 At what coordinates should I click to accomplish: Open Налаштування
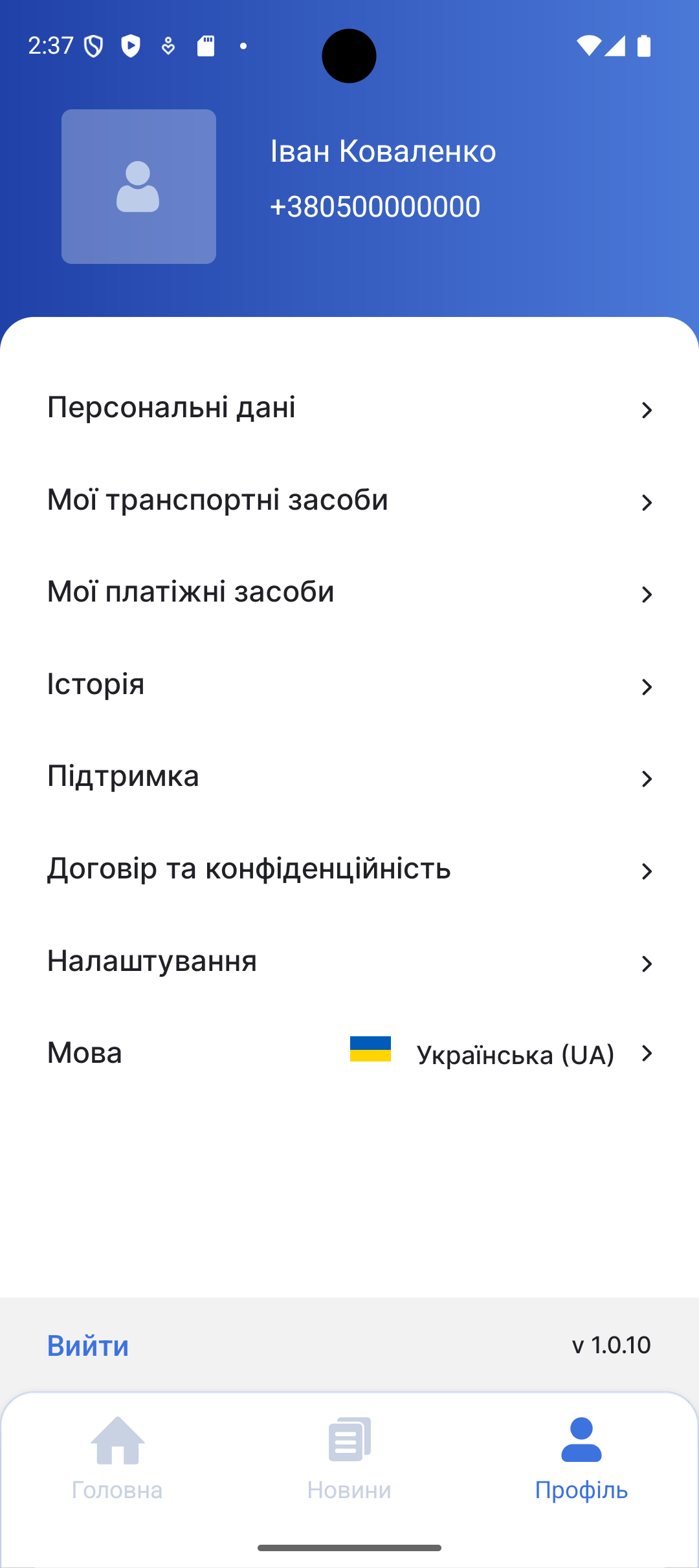[349, 962]
